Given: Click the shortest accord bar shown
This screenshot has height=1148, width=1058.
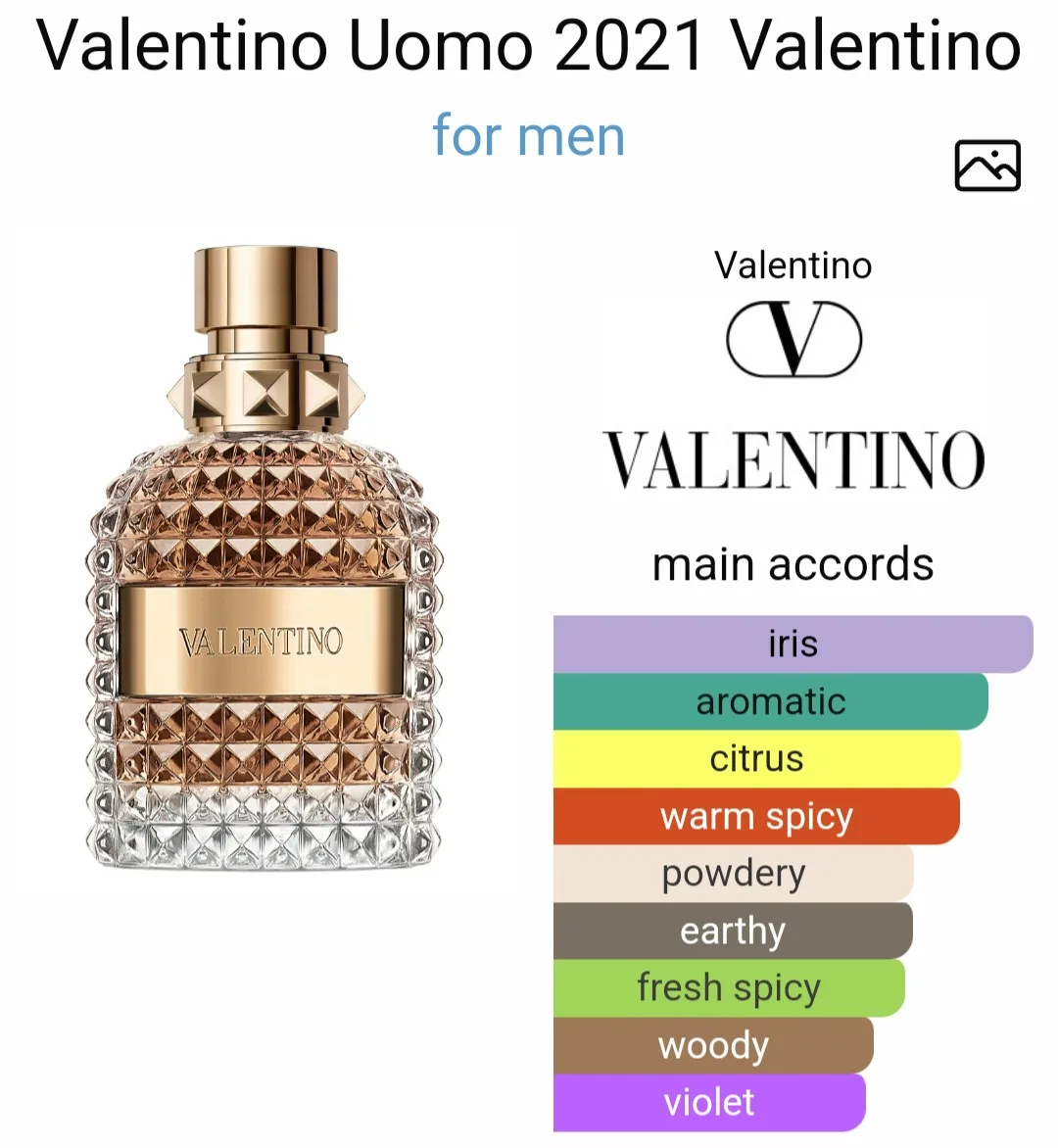Looking at the screenshot, I should [x=708, y=1102].
